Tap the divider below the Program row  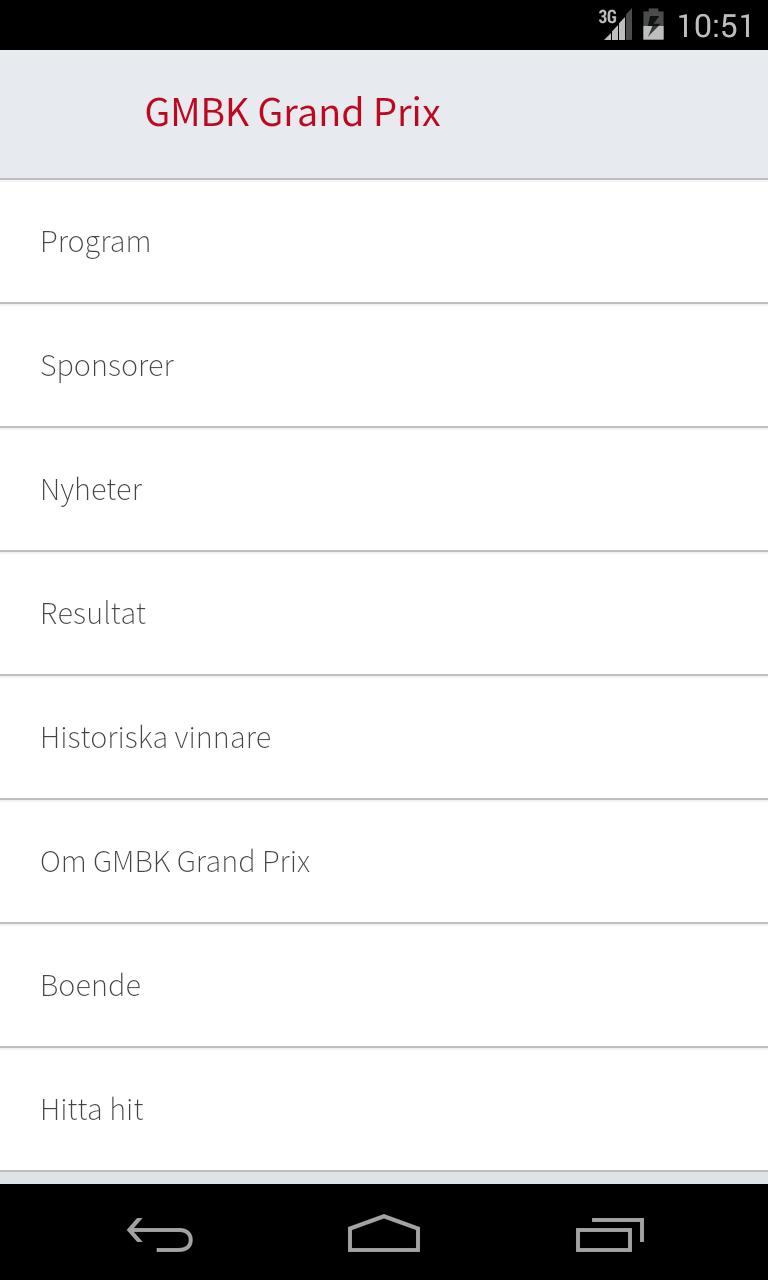pos(384,302)
